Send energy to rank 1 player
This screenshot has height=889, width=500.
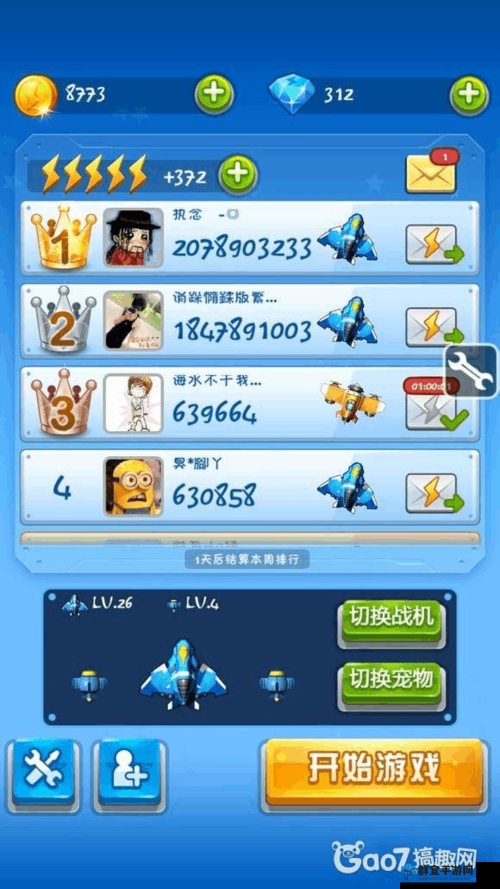coord(434,245)
